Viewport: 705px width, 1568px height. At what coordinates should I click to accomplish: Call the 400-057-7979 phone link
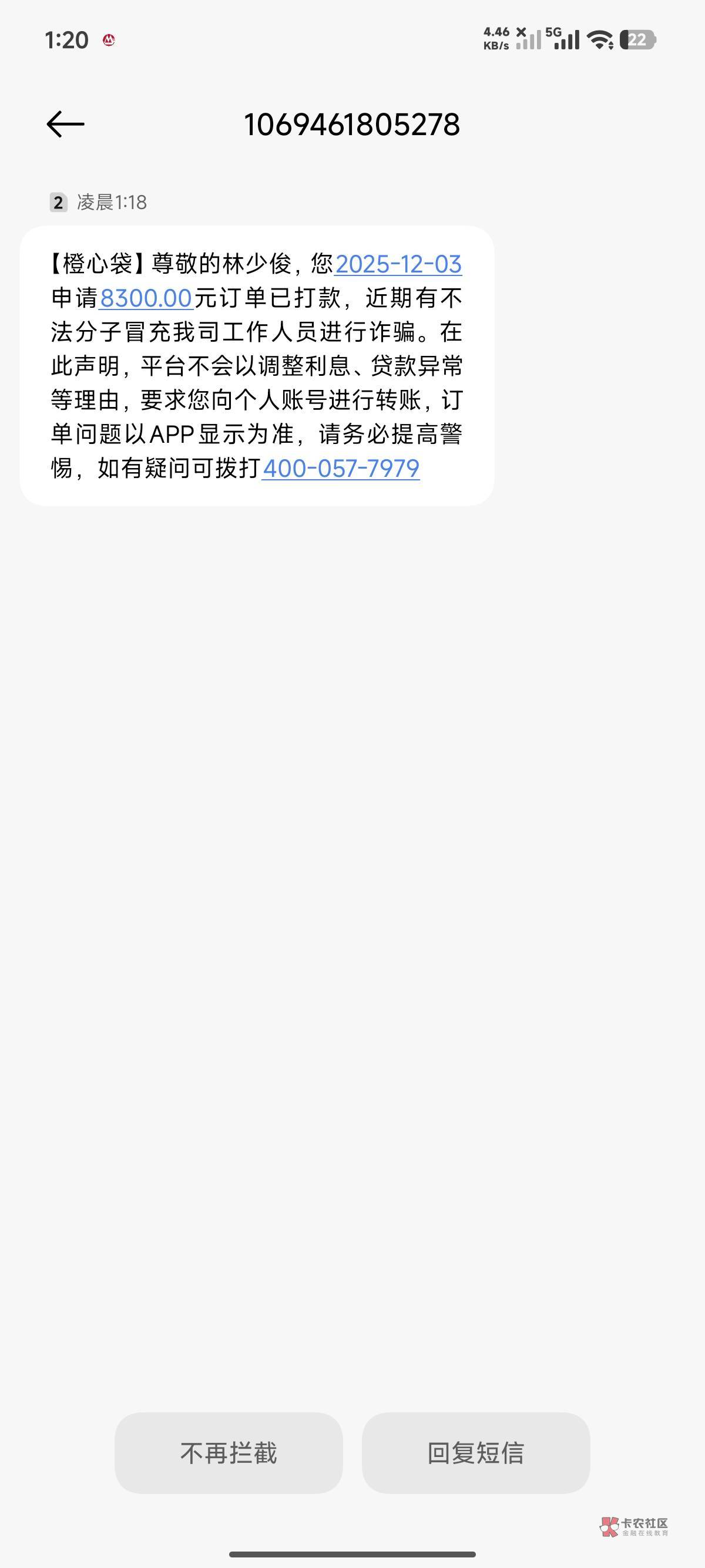click(x=340, y=468)
